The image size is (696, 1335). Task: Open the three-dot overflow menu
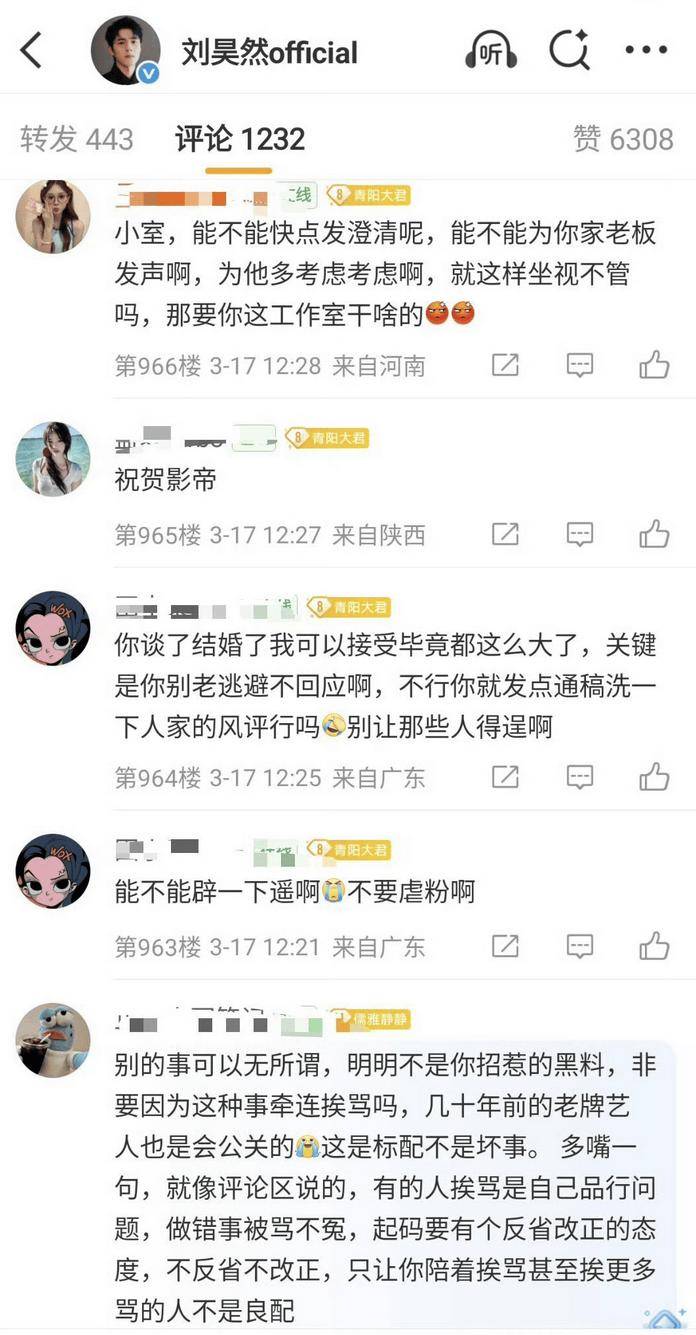(645, 50)
